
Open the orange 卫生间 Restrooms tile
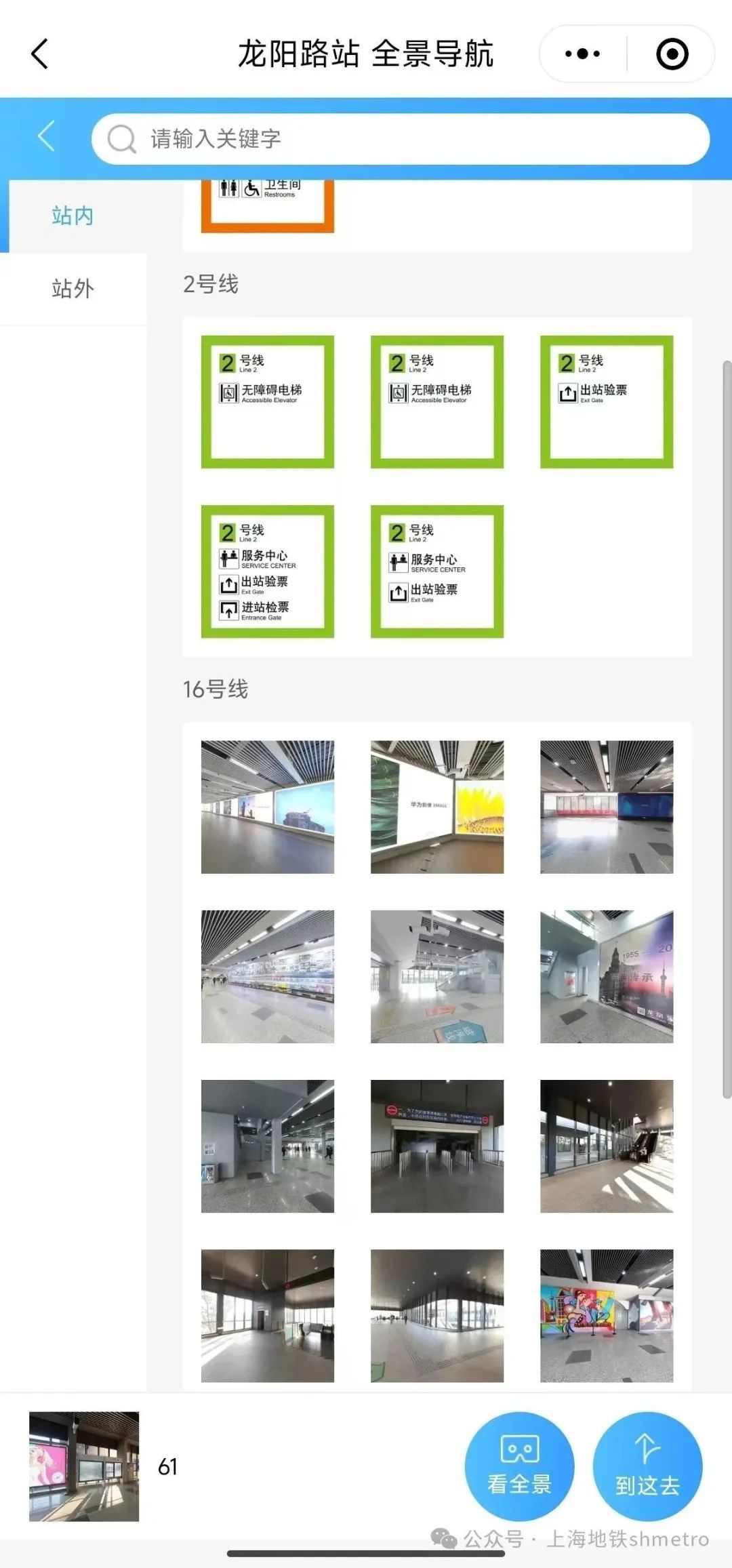(x=268, y=206)
